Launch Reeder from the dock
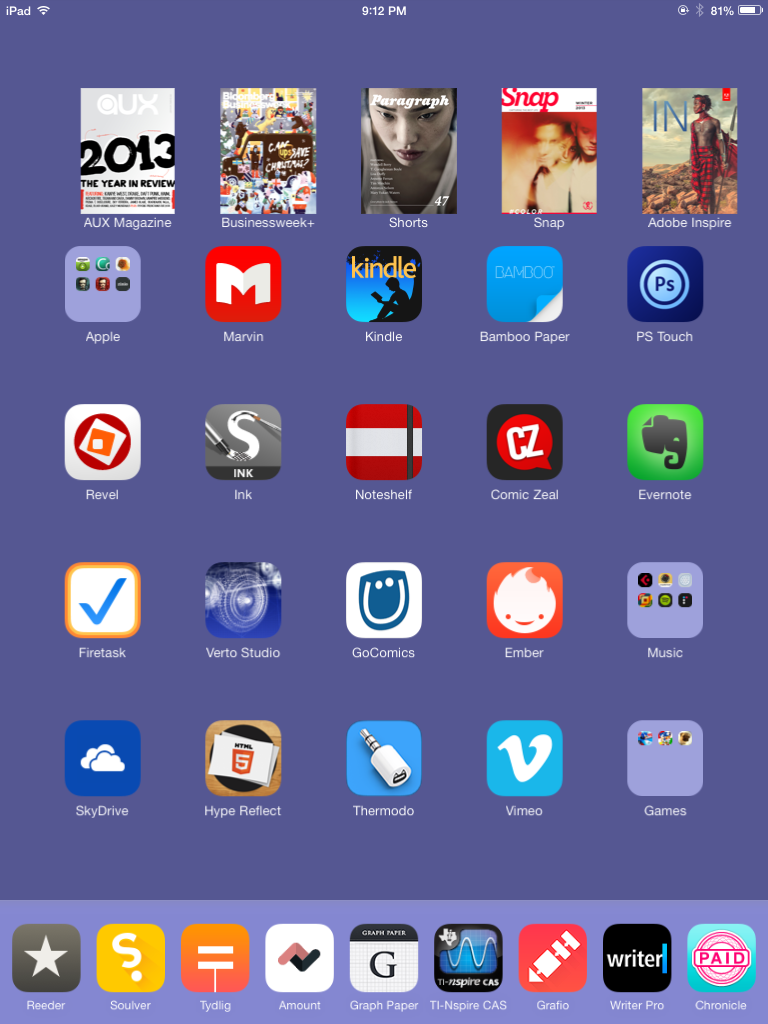Screen dimensions: 768x1024 tap(46, 958)
